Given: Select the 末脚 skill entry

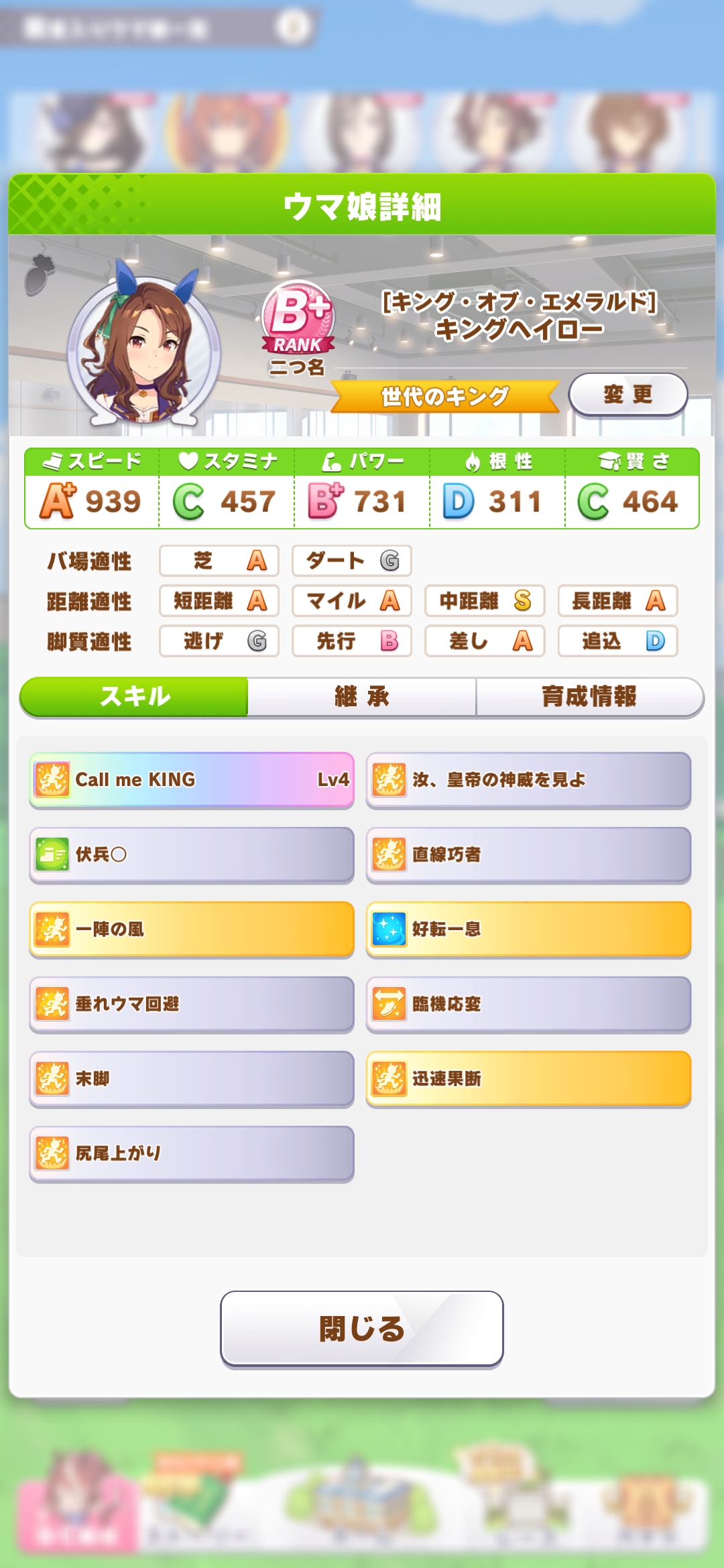Looking at the screenshot, I should pos(192,1079).
